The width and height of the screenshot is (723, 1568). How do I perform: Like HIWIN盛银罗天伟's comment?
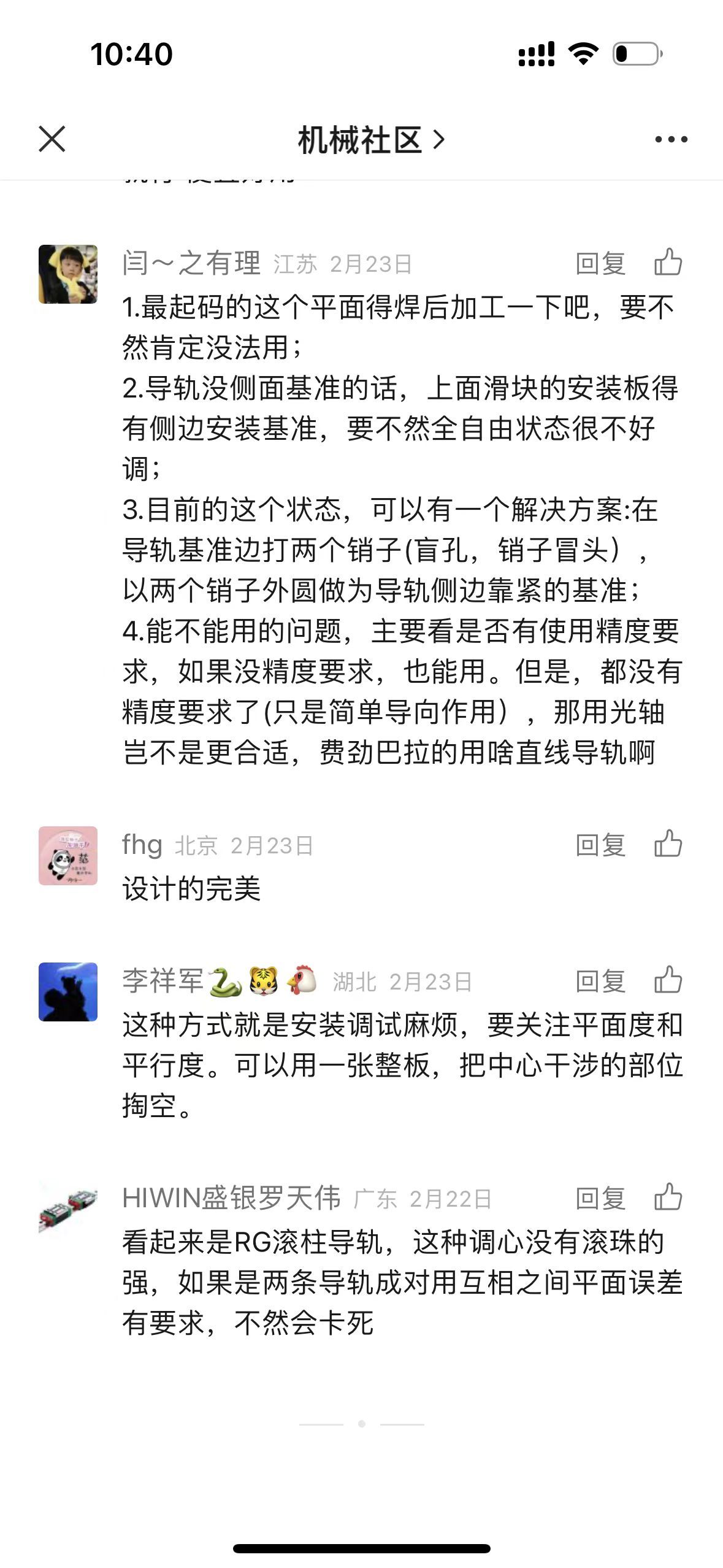click(668, 1197)
